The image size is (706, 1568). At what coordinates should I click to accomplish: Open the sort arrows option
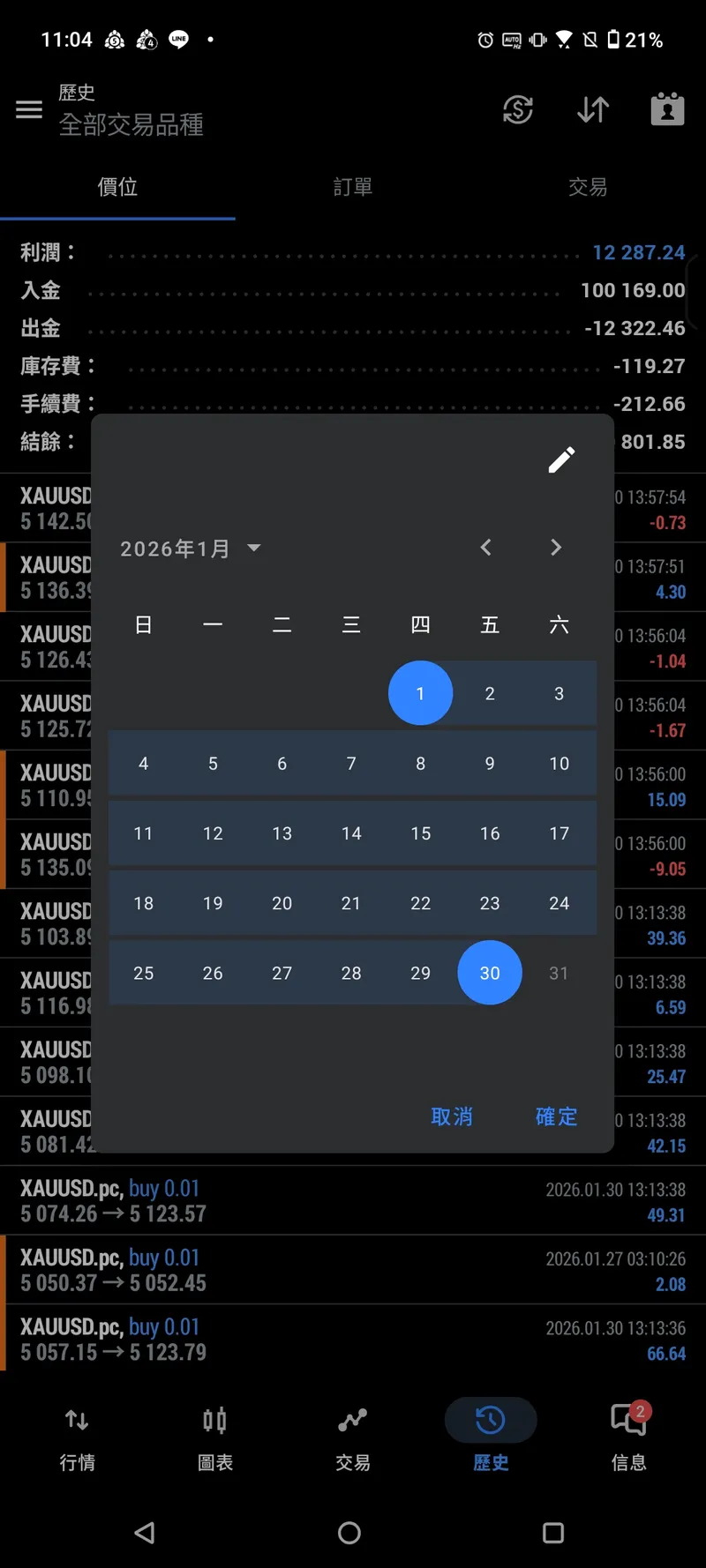(x=593, y=109)
